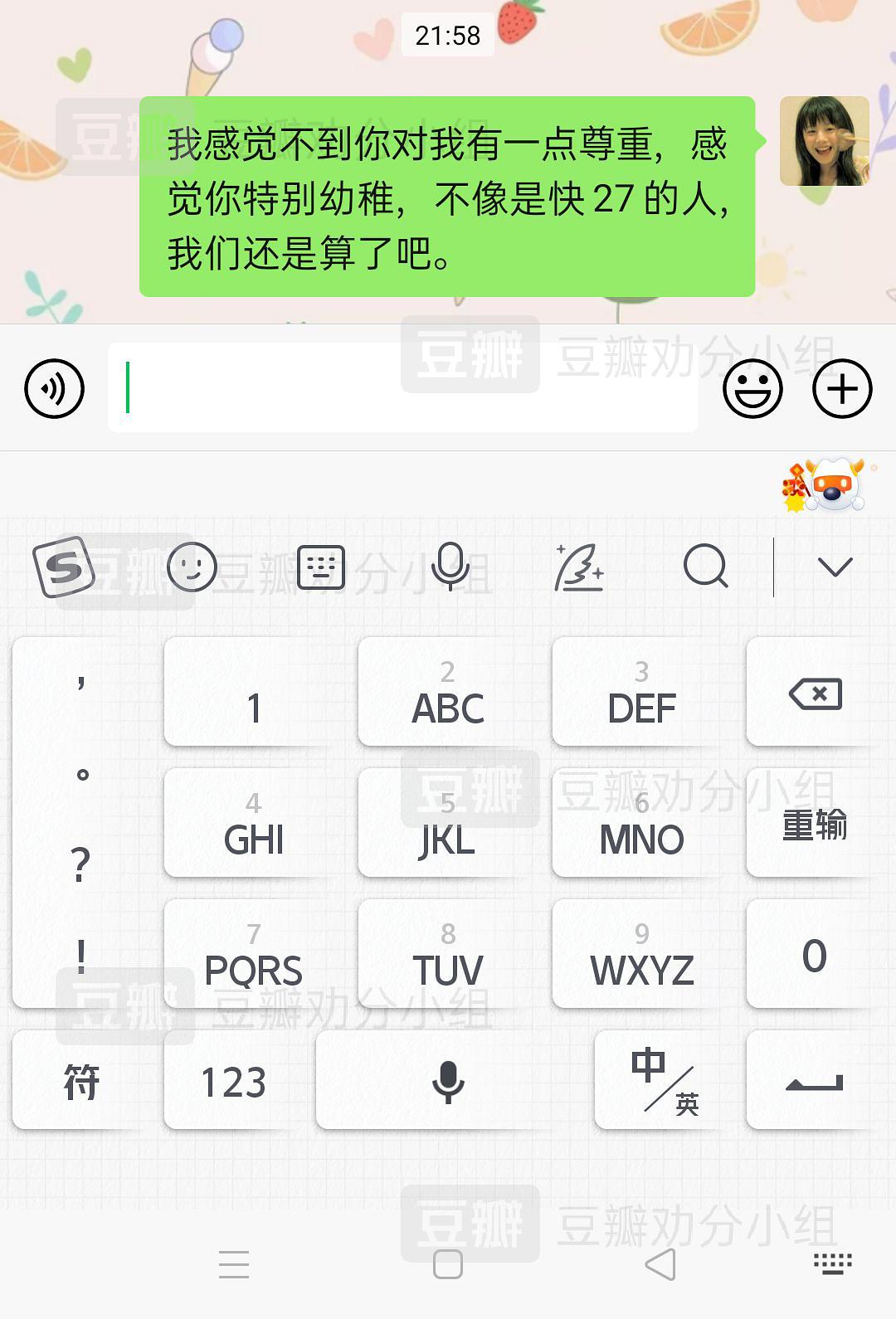896x1319 pixels.
Task: Toggle Chinese/English input mode
Action: [664, 1082]
